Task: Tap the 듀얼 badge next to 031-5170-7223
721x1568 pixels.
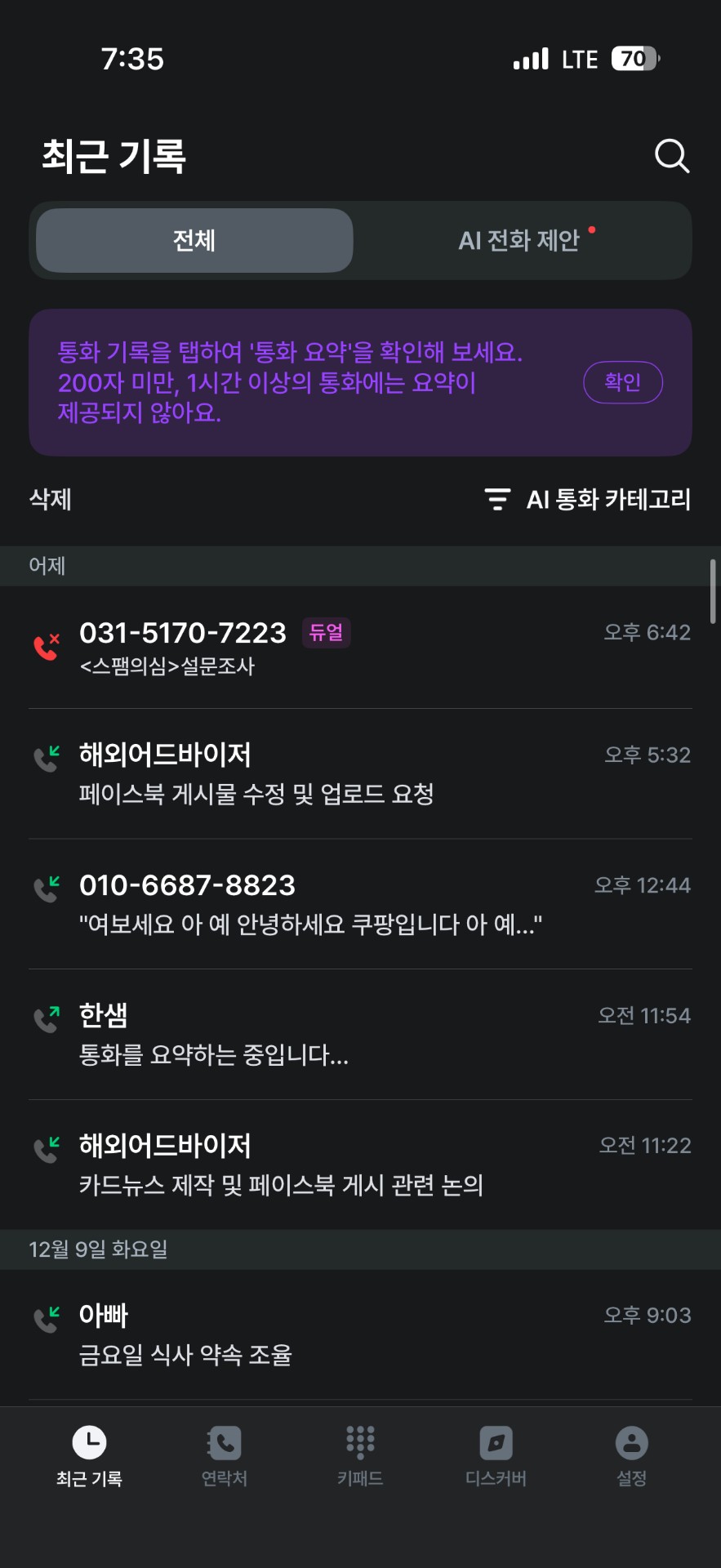Action: click(x=326, y=633)
